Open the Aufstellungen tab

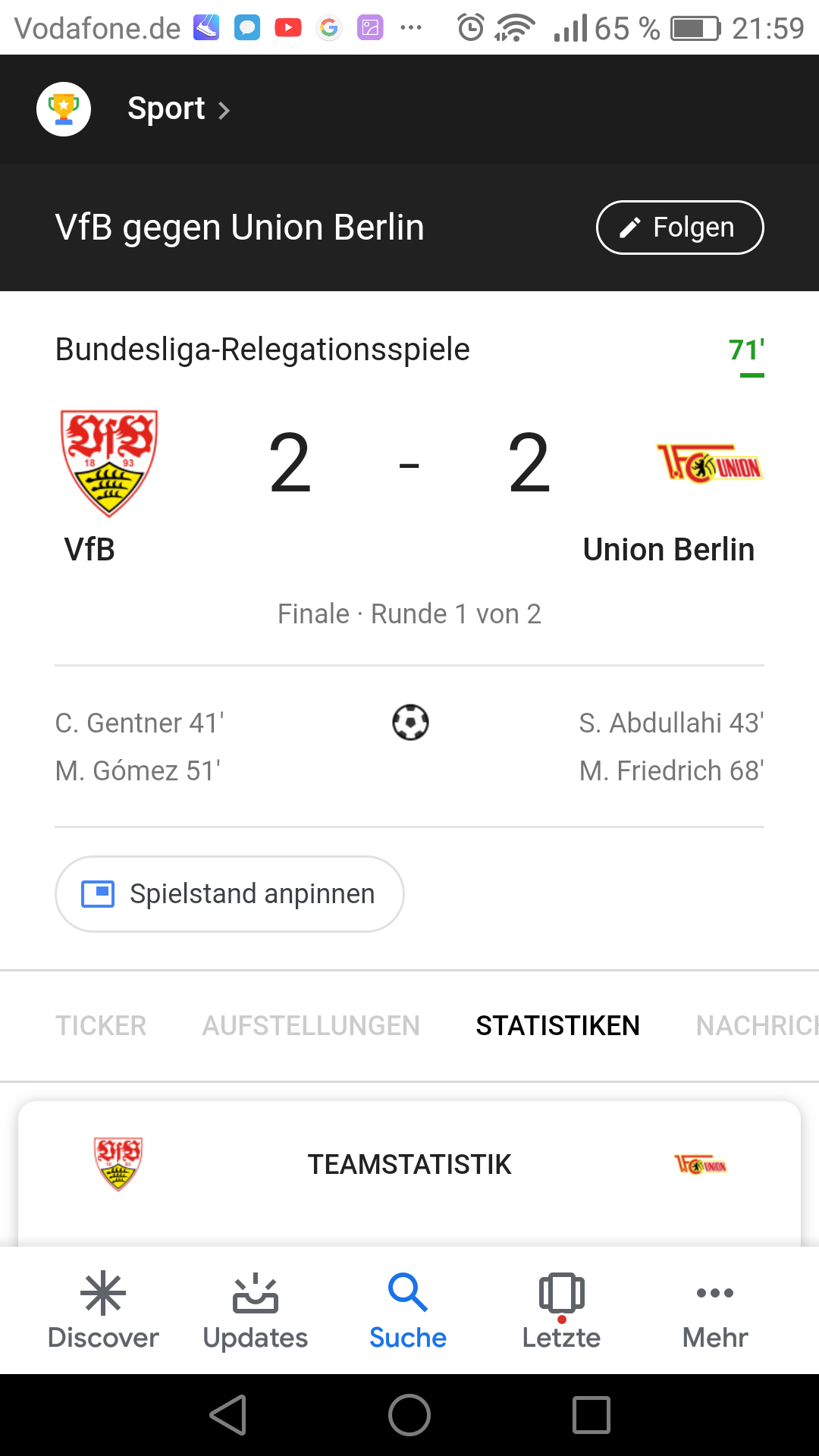[x=311, y=1025]
